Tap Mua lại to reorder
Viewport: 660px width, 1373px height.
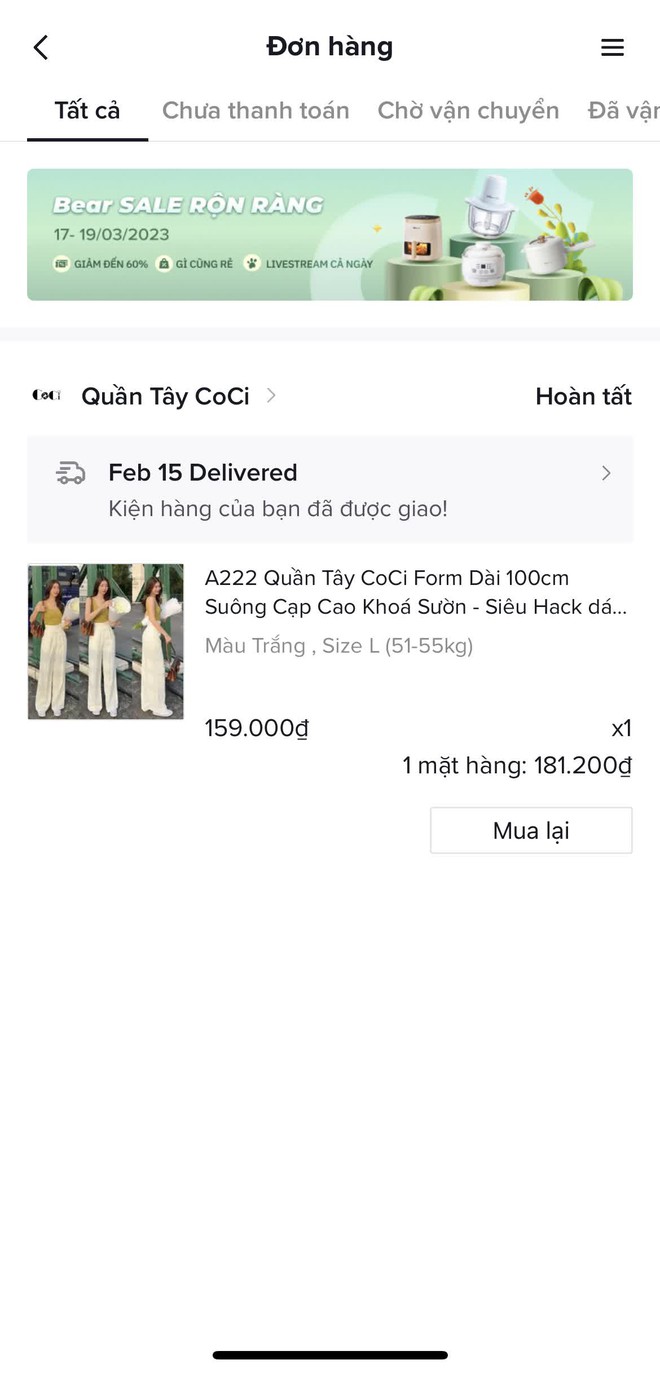(531, 830)
